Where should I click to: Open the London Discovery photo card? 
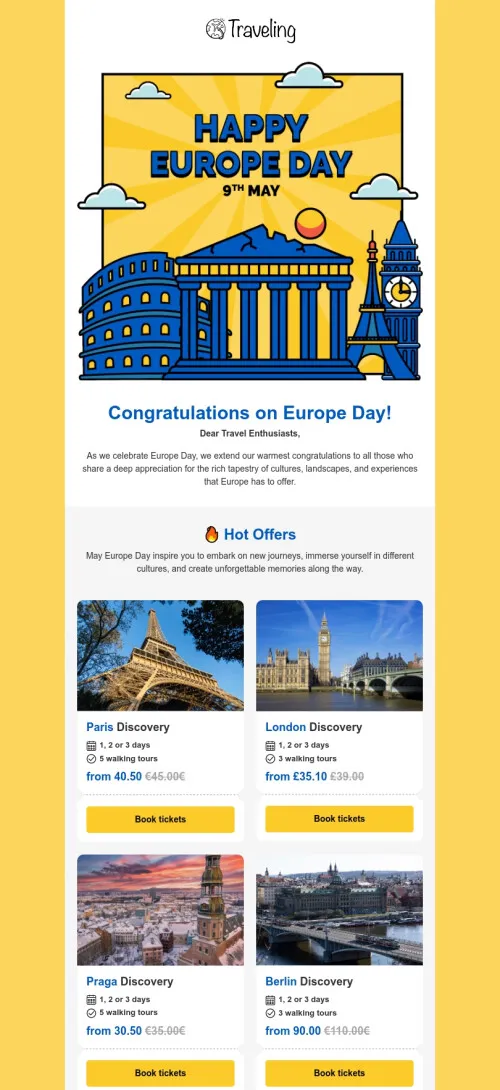(x=339, y=656)
